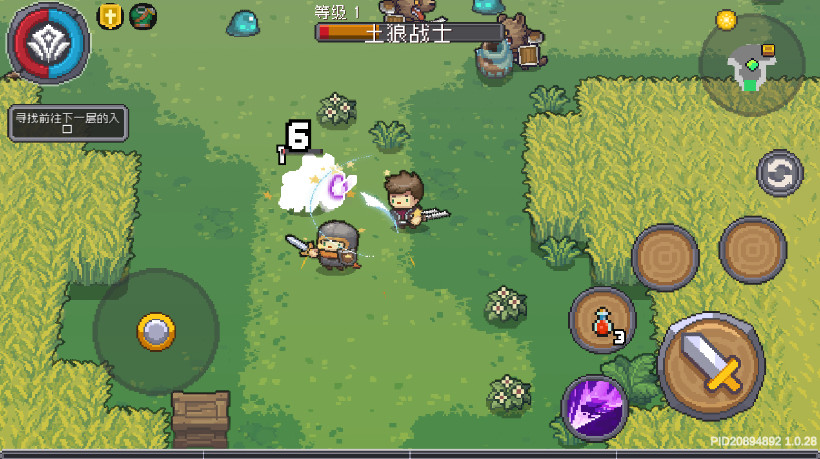This screenshot has width=820, height=459.
Task: Tap the gold shield buff icon
Action: 109,15
